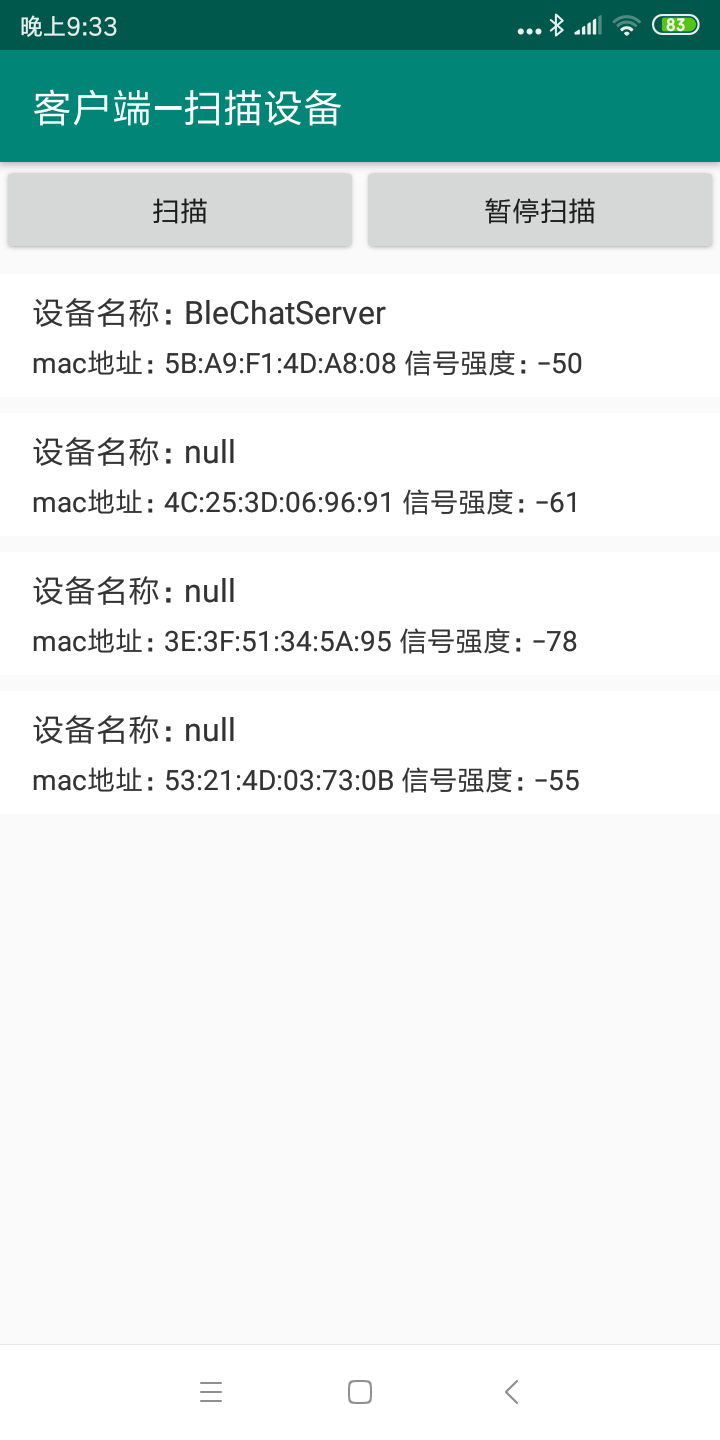This screenshot has height=1440, width=720.
Task: Select the BleChatServer device
Action: [x=360, y=336]
